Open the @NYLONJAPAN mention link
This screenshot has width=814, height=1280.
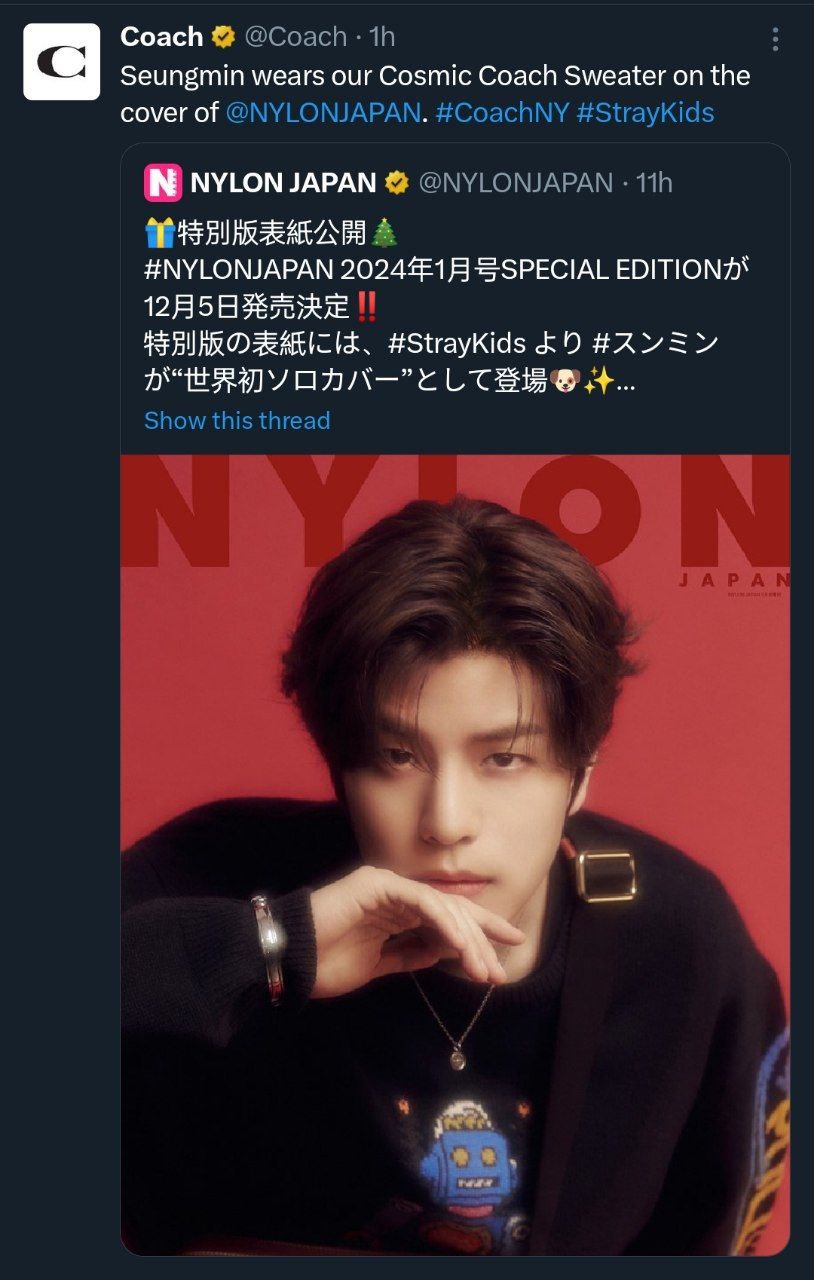(324, 113)
